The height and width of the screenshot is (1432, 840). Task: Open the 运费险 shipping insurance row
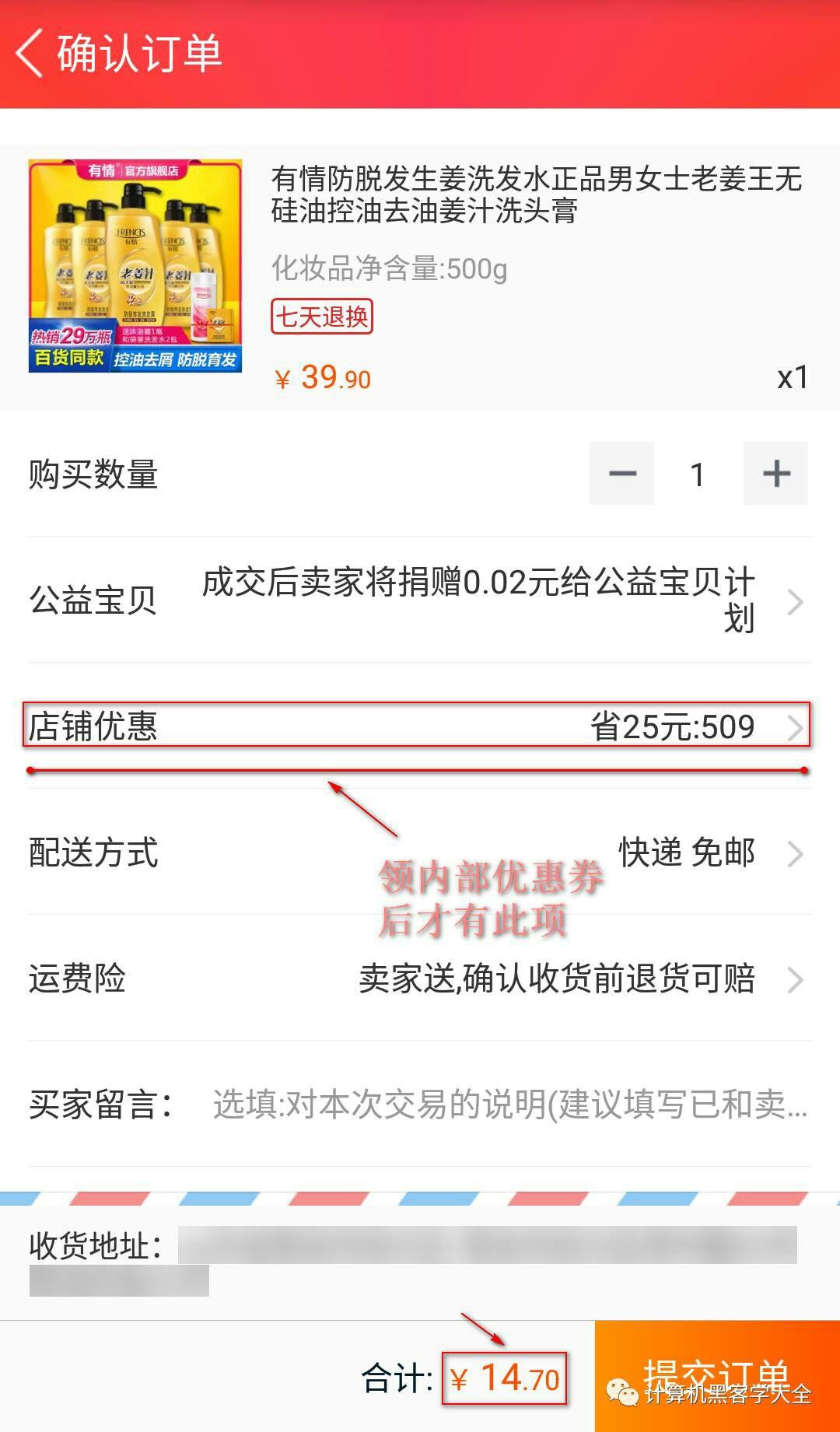click(x=420, y=979)
